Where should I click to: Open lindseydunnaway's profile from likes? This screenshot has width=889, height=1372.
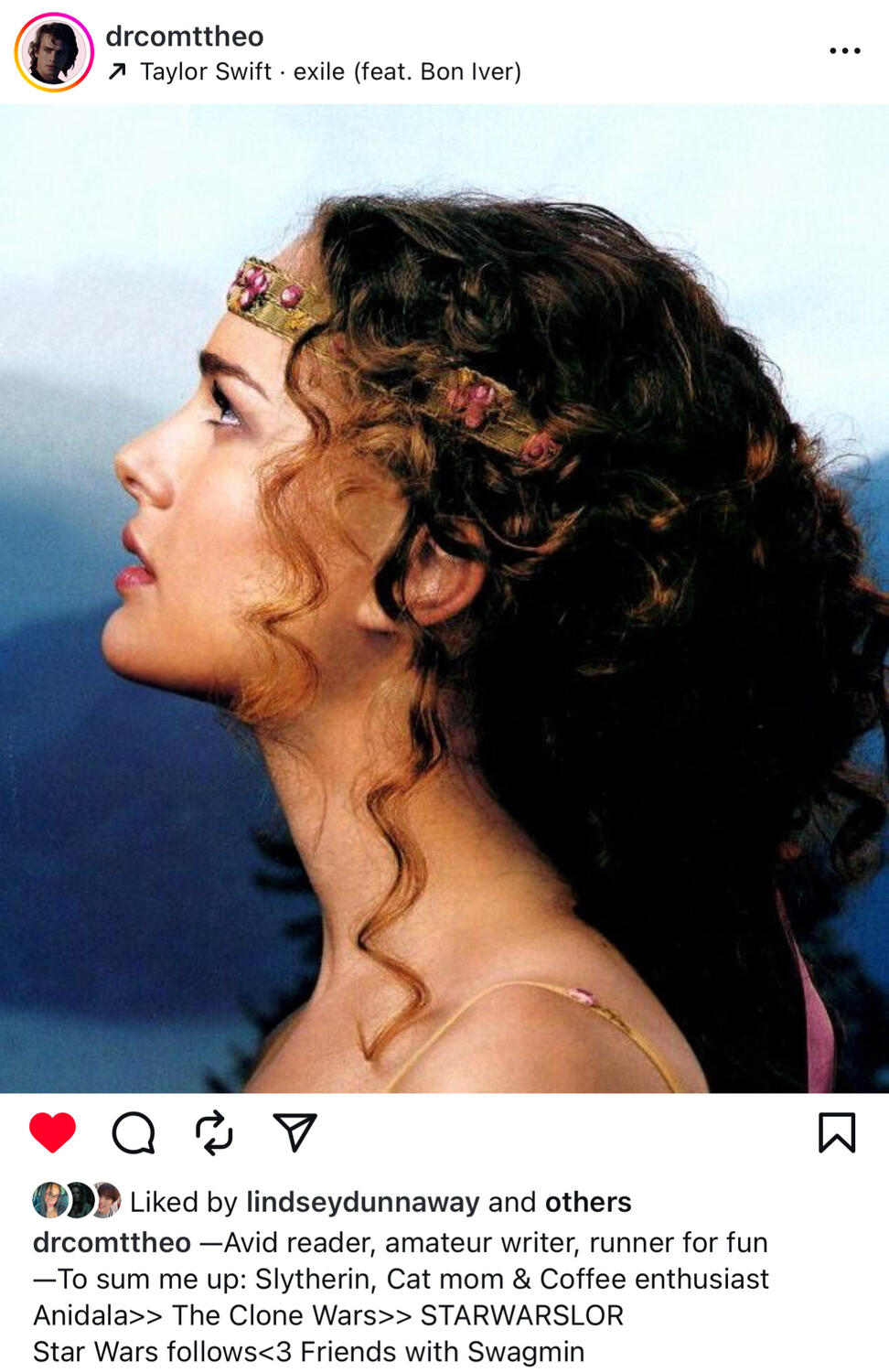click(x=362, y=1202)
